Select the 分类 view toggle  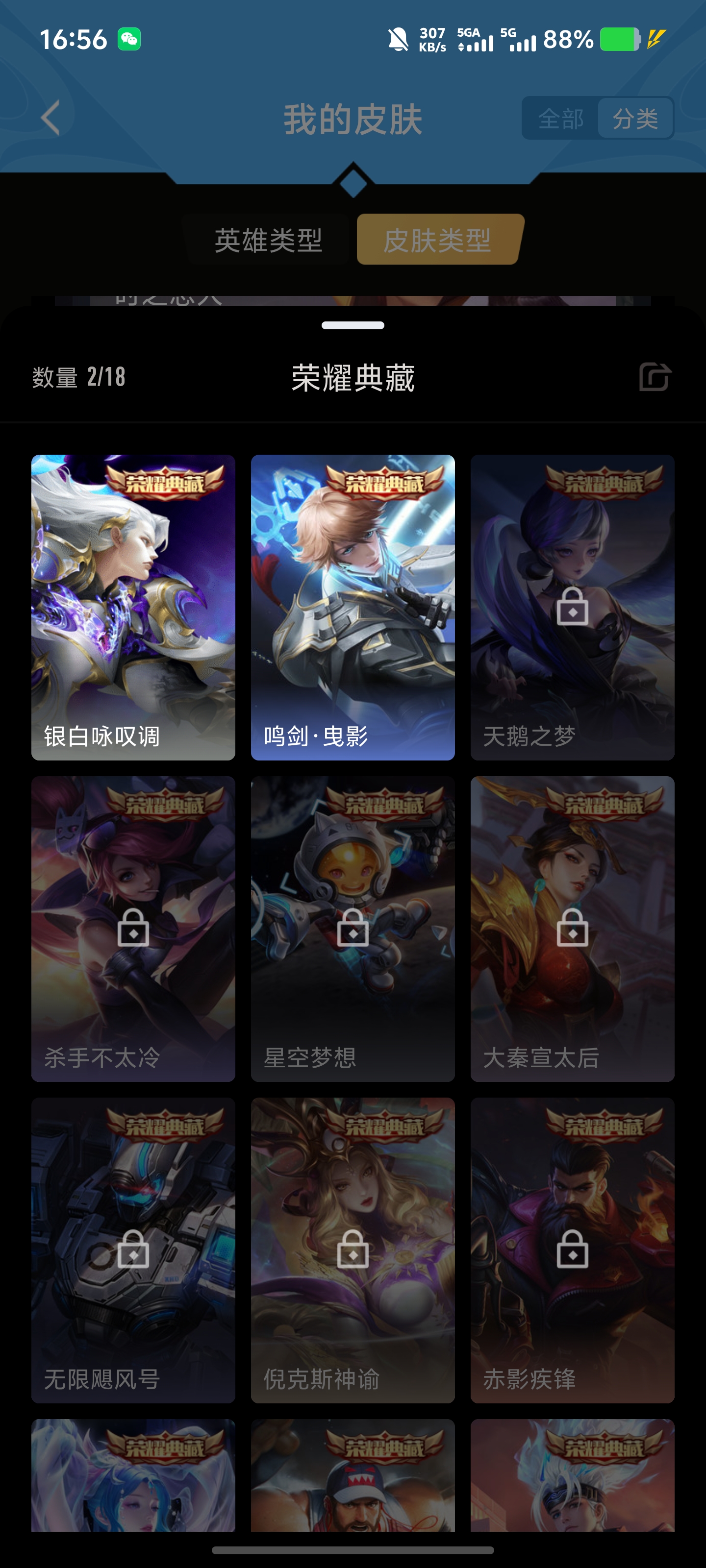(x=635, y=118)
